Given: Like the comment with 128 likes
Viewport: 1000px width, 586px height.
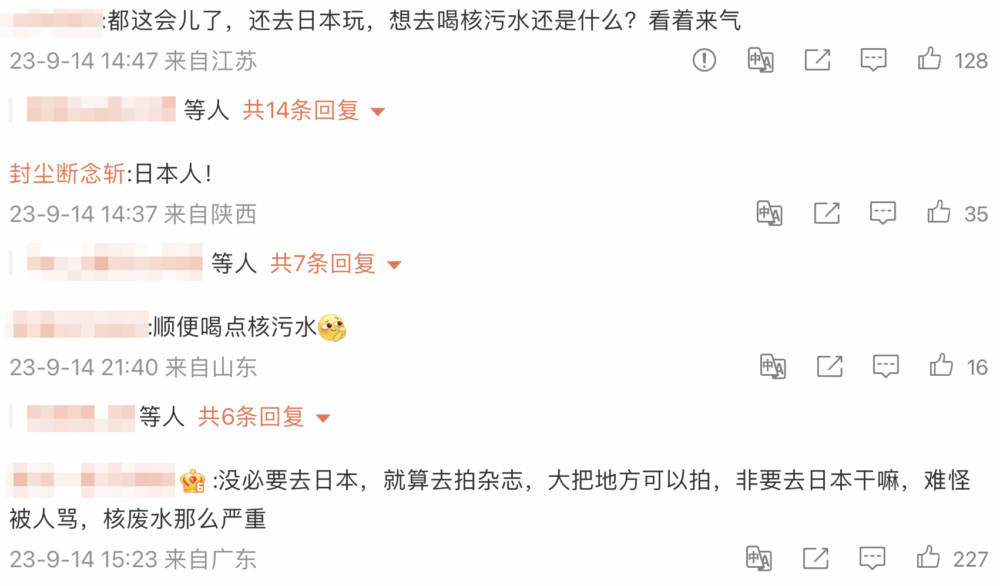Looking at the screenshot, I should [x=930, y=60].
